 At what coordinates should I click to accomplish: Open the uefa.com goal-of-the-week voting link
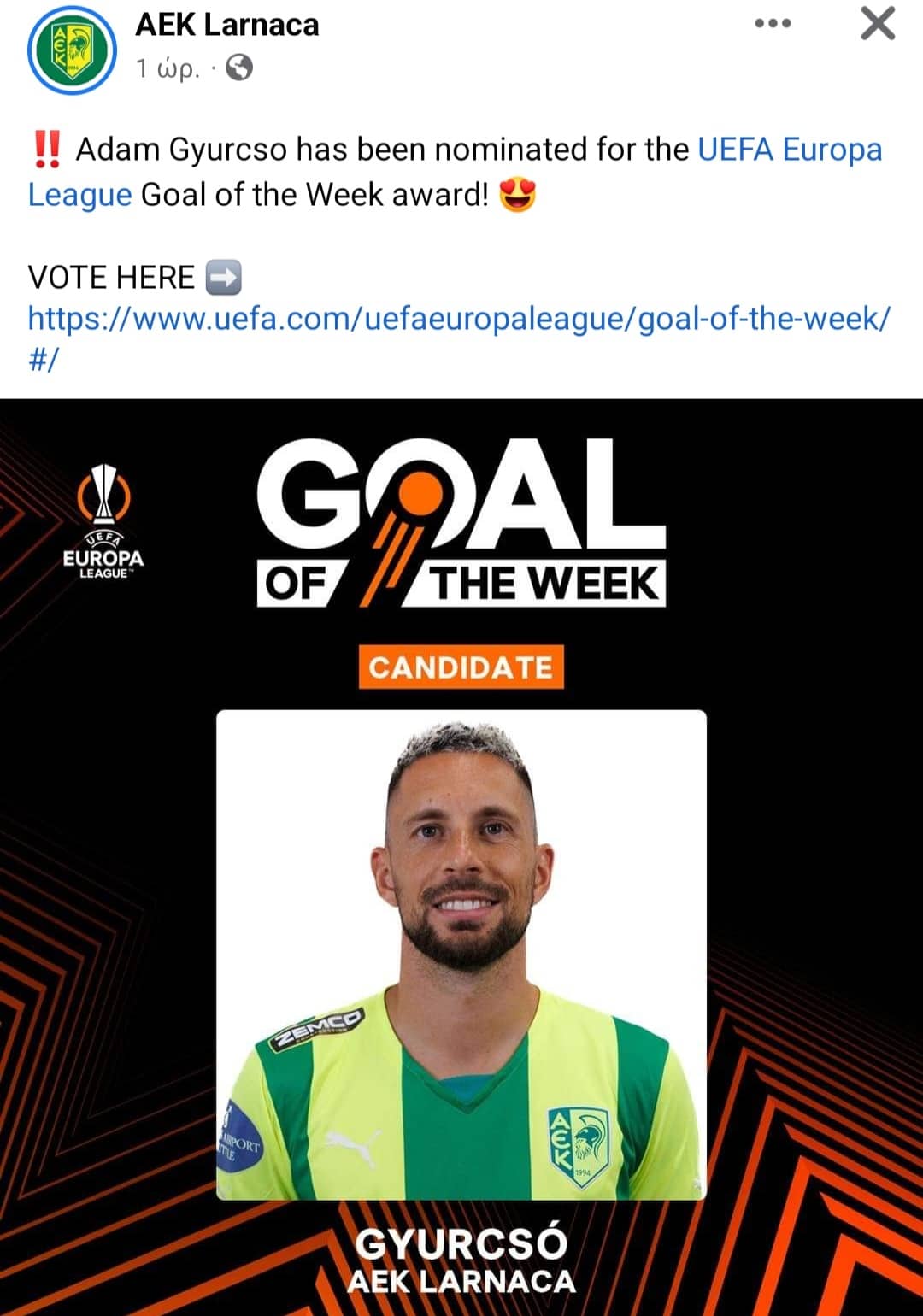(x=458, y=320)
